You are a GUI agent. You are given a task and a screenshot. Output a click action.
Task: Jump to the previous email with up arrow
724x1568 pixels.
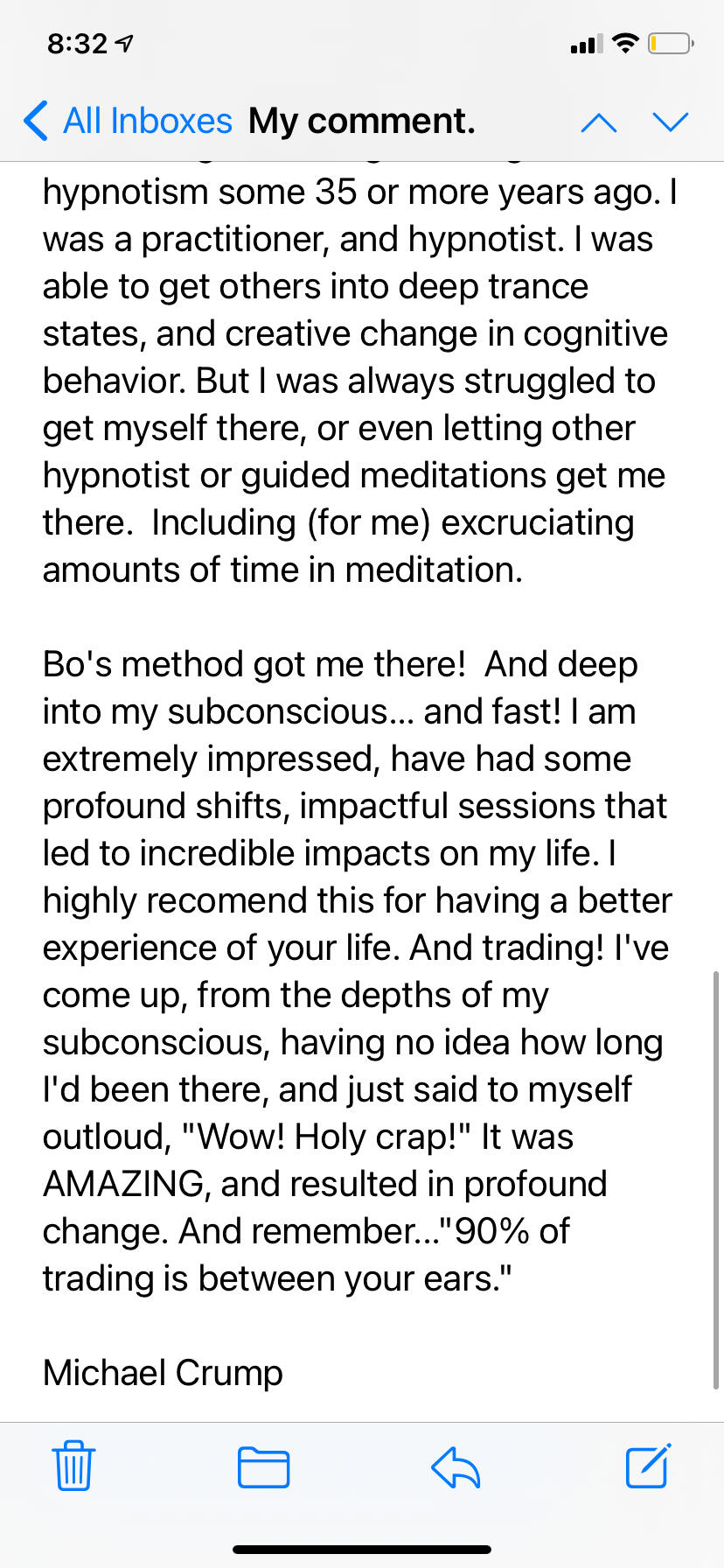(599, 122)
